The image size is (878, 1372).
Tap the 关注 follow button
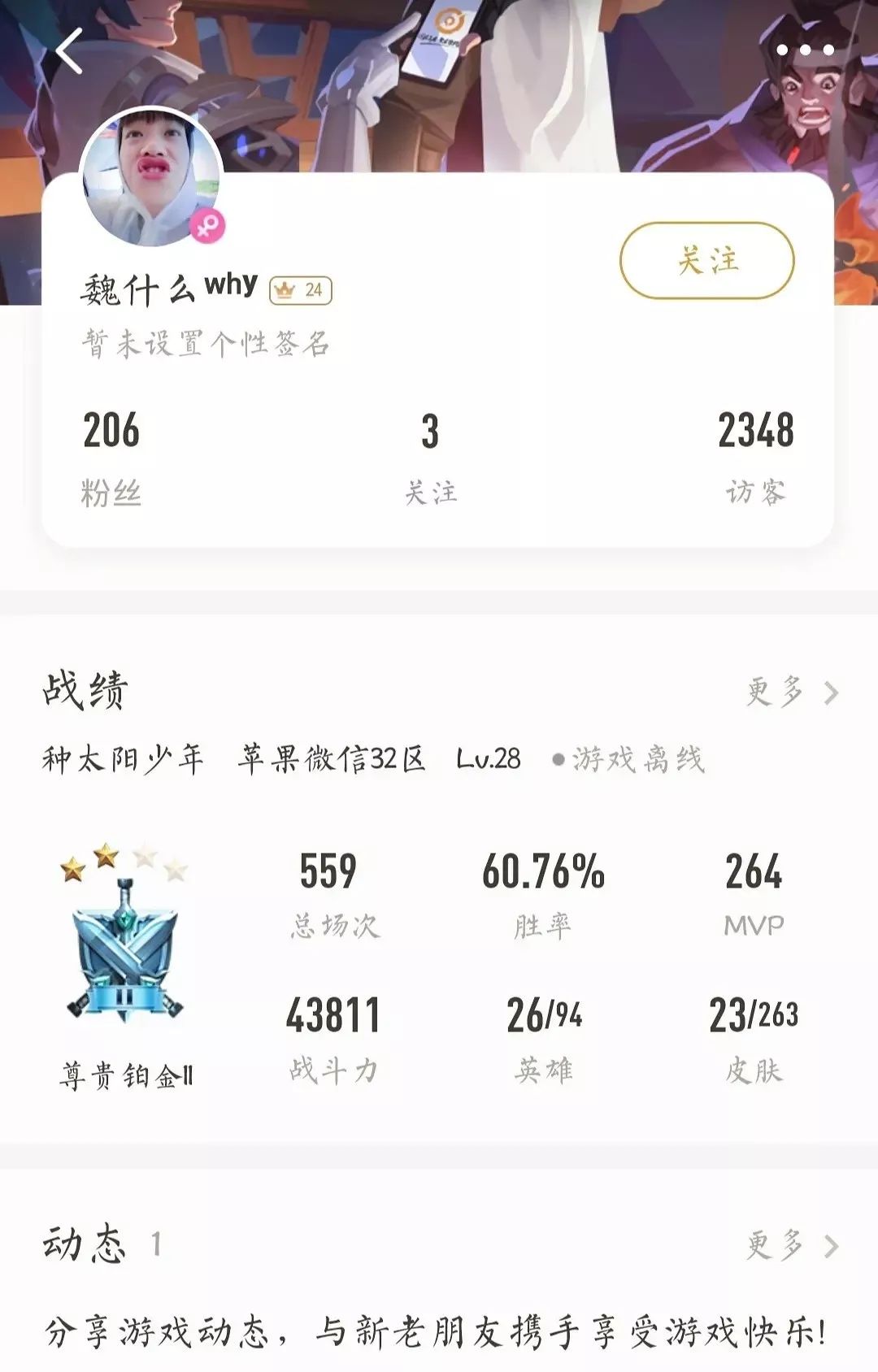pyautogui.click(x=706, y=260)
